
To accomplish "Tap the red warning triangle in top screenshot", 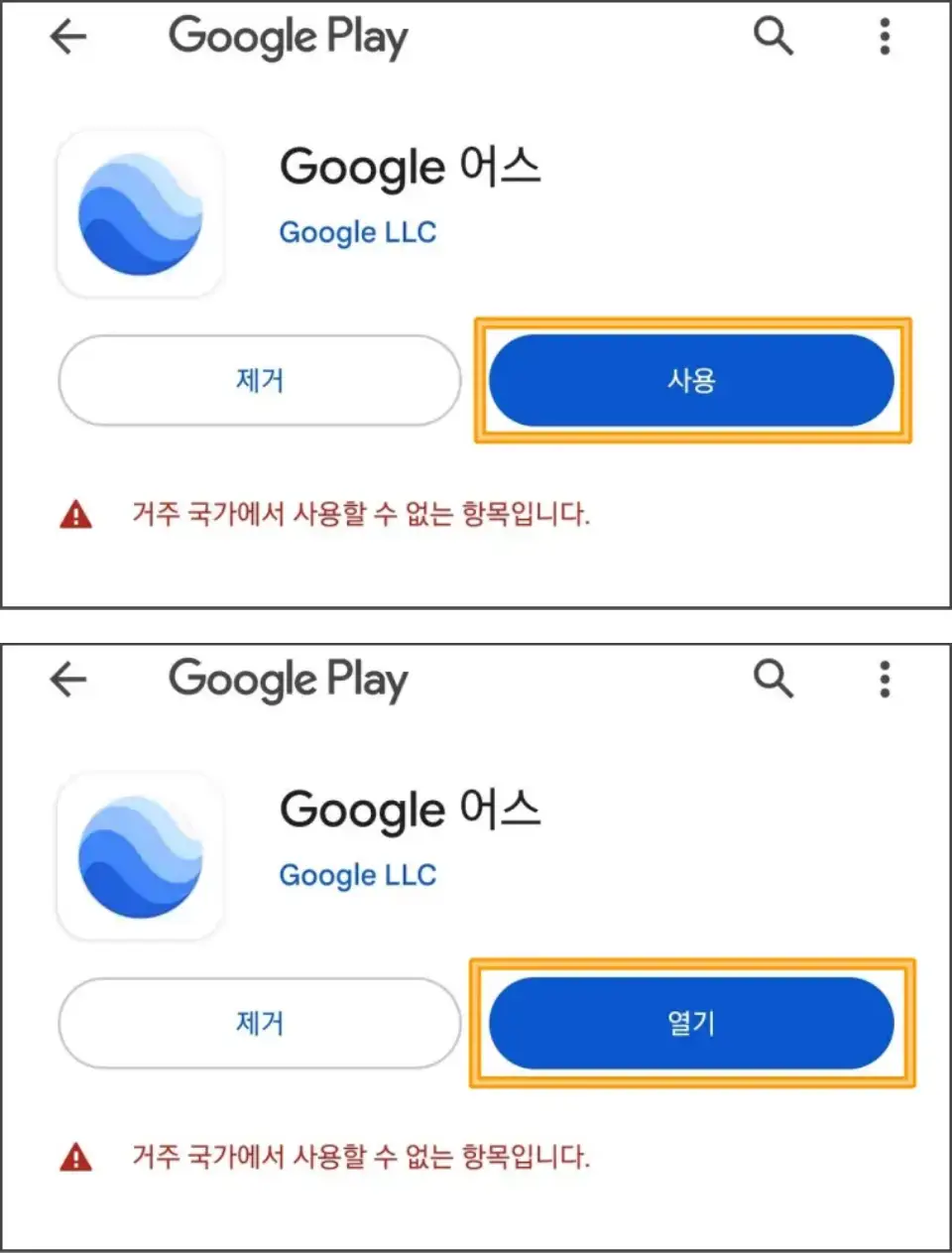I will point(74,513).
